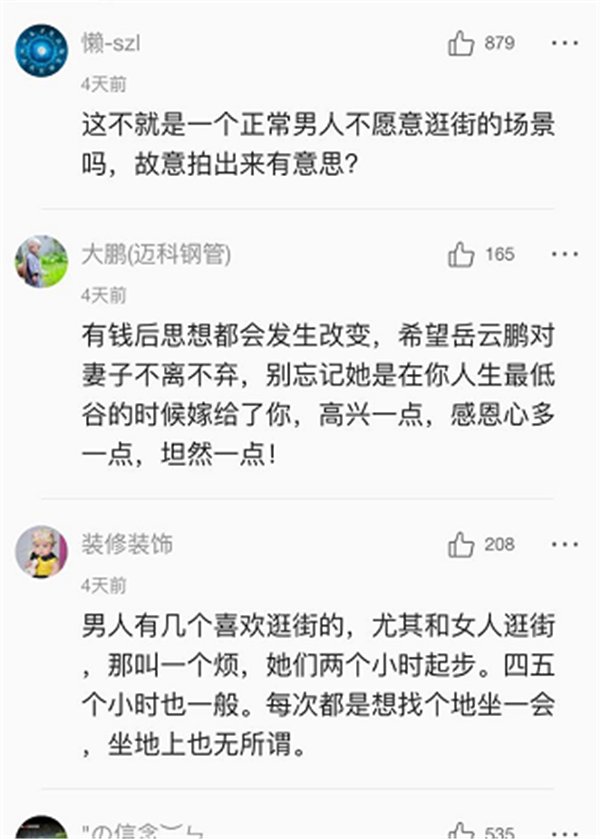
Task: Like the comment by 装修装饰
Action: [461, 545]
